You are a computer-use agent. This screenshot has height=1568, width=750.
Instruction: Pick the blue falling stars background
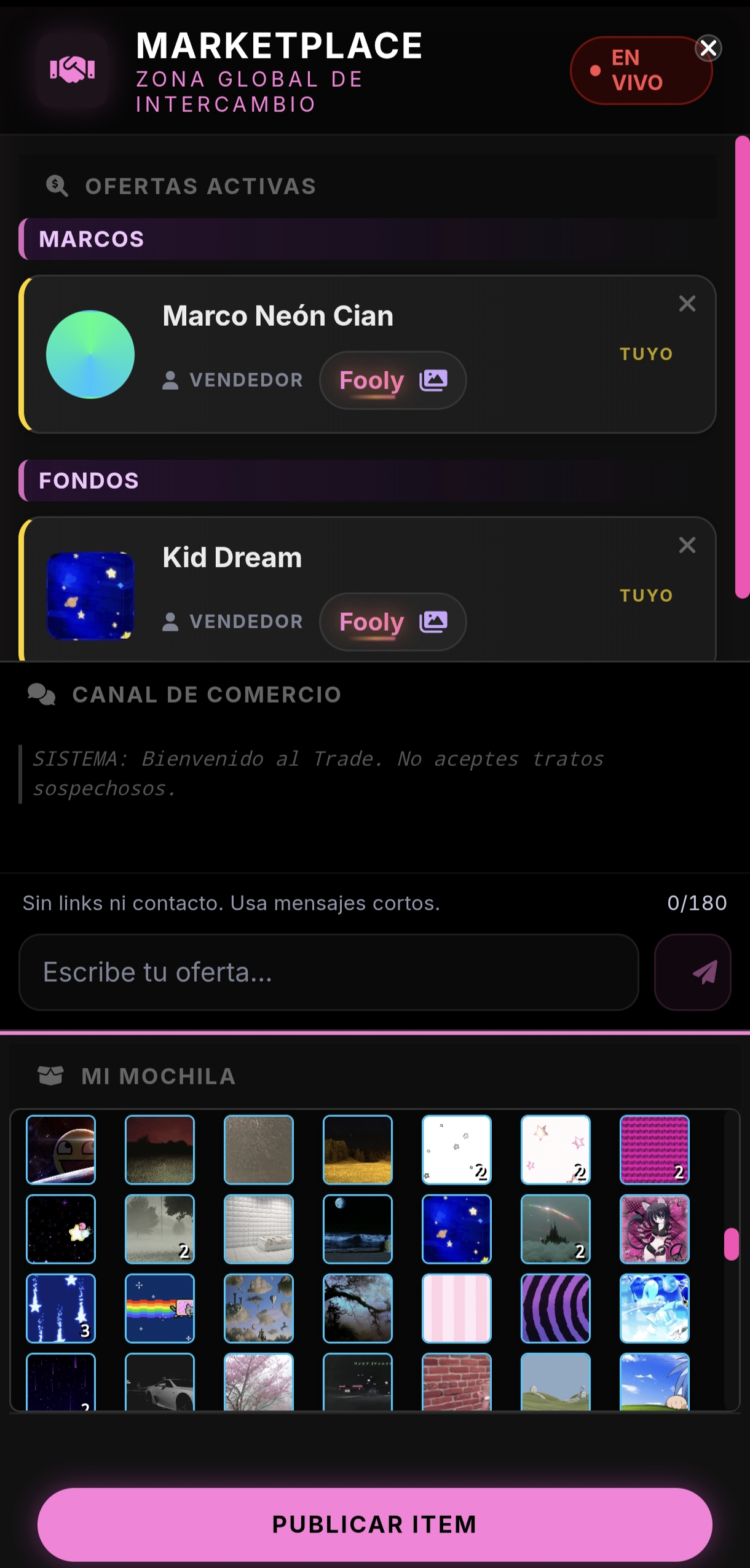point(61,1308)
